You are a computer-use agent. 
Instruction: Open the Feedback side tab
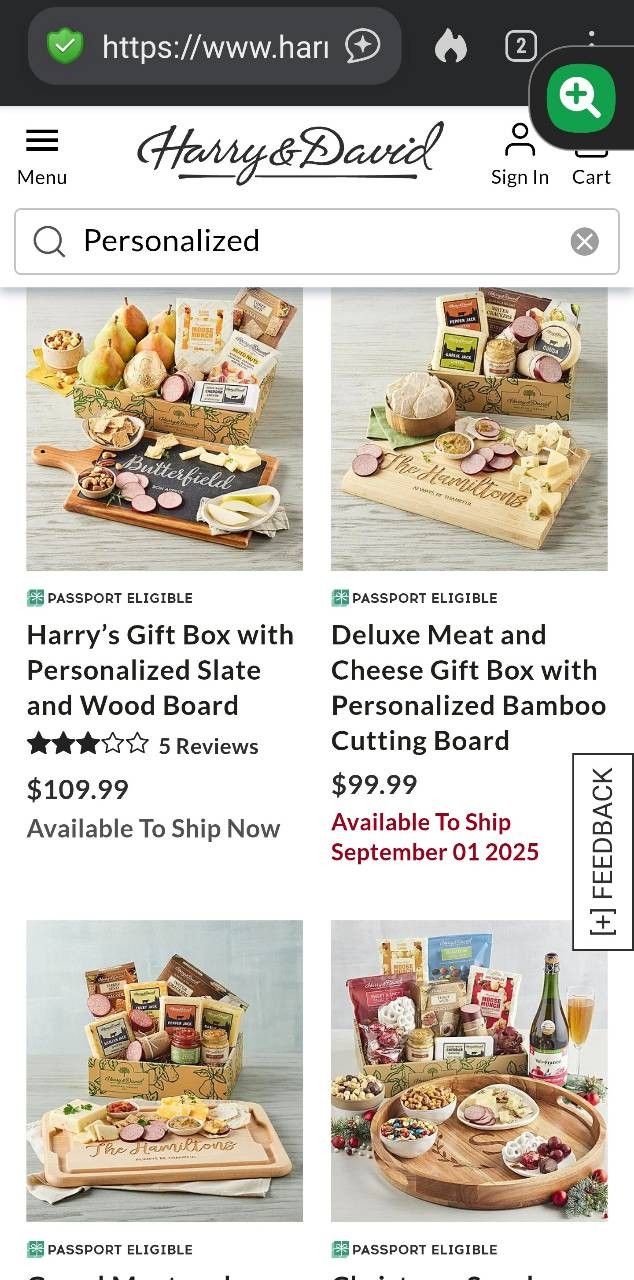tap(603, 852)
